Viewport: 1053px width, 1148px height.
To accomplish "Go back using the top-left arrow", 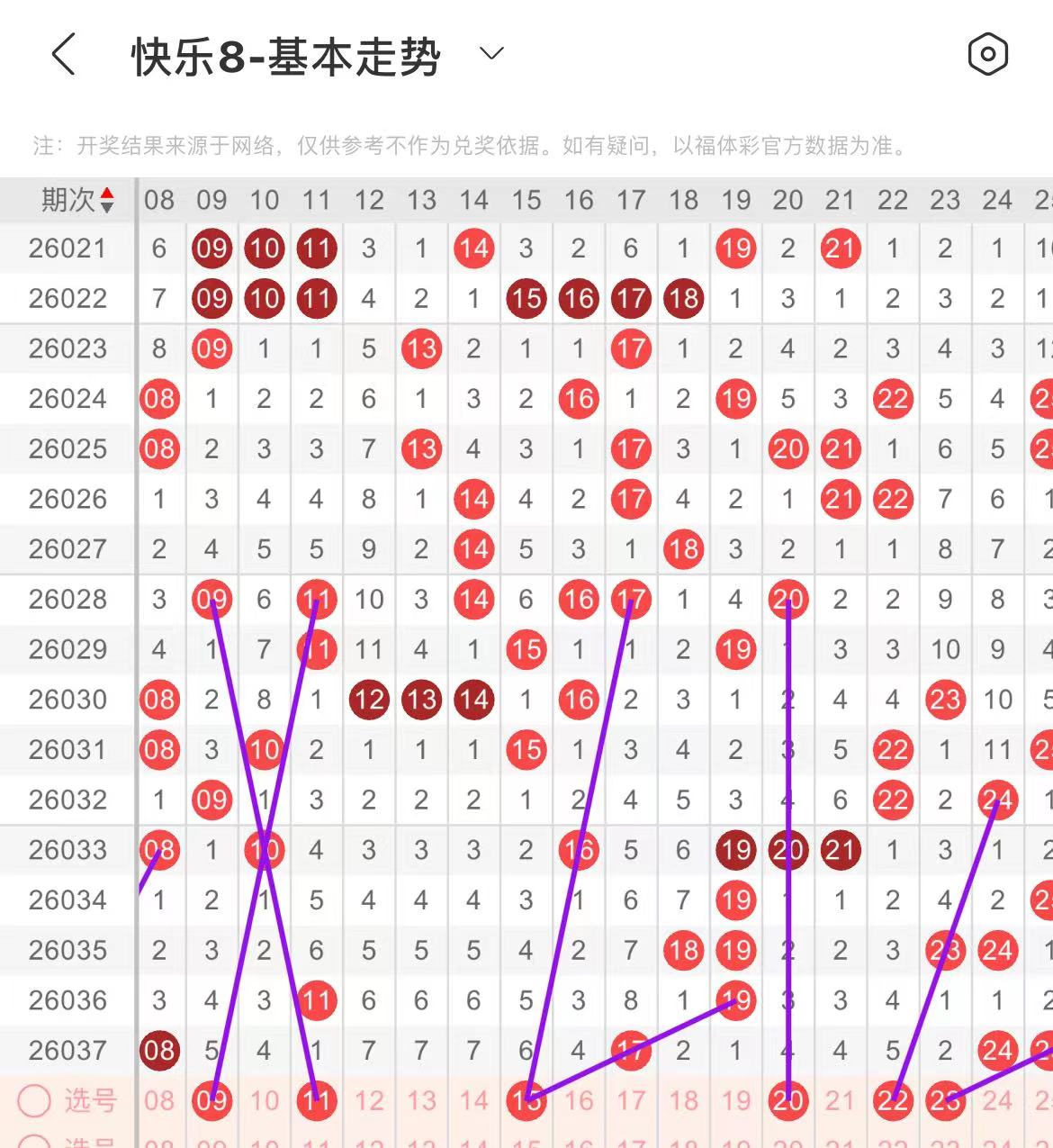I will [63, 55].
